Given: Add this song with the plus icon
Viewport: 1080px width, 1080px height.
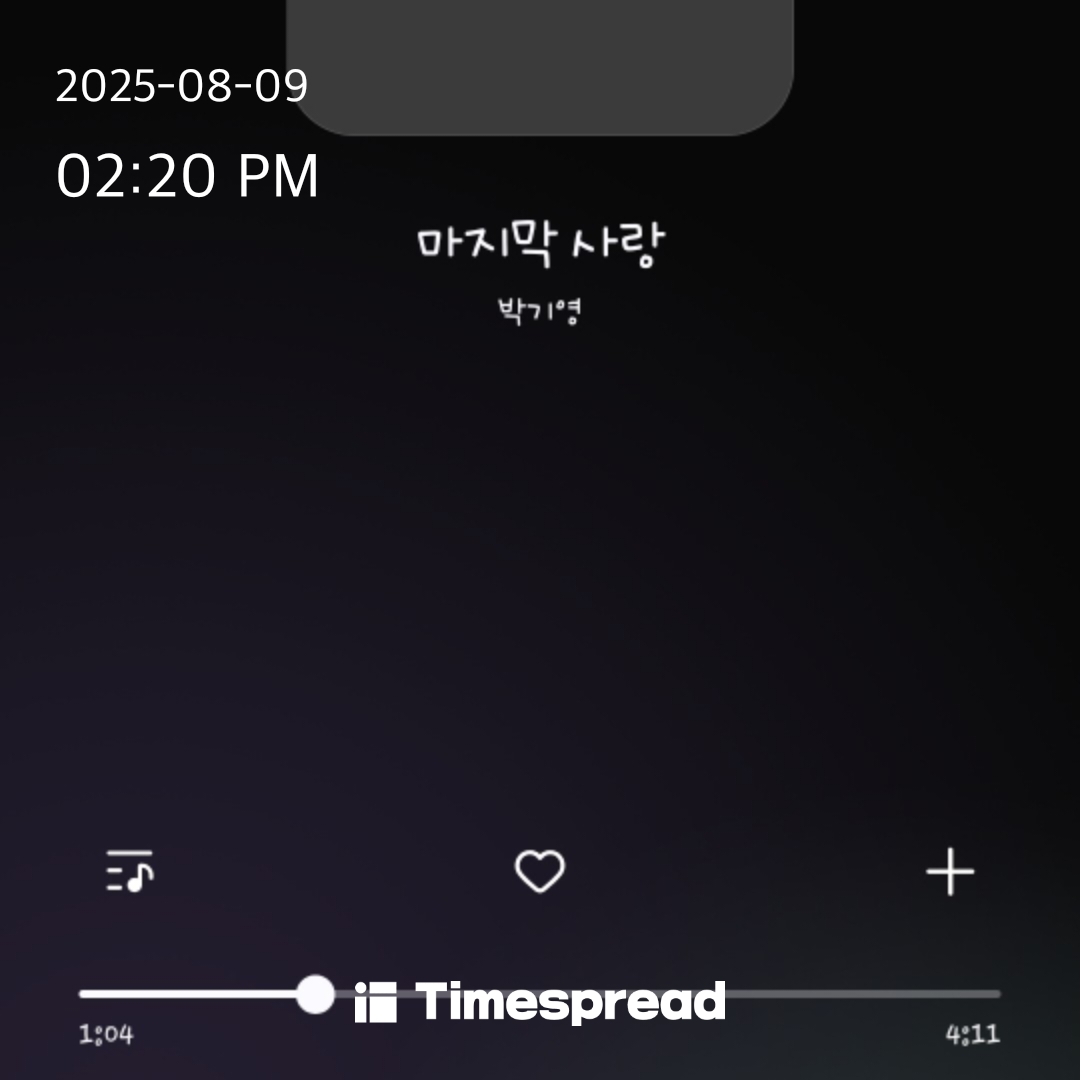Looking at the screenshot, I should pos(949,872).
